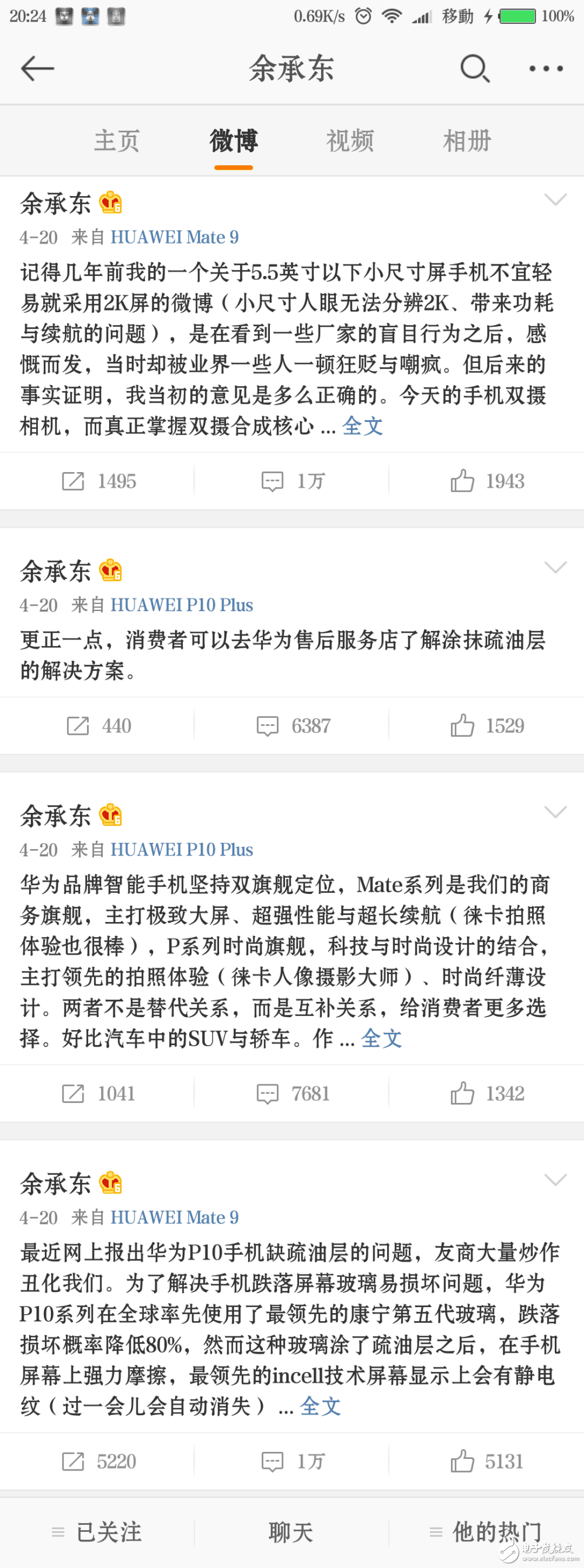Open the more options ellipsis menu
584x1568 pixels.
pos(545,68)
